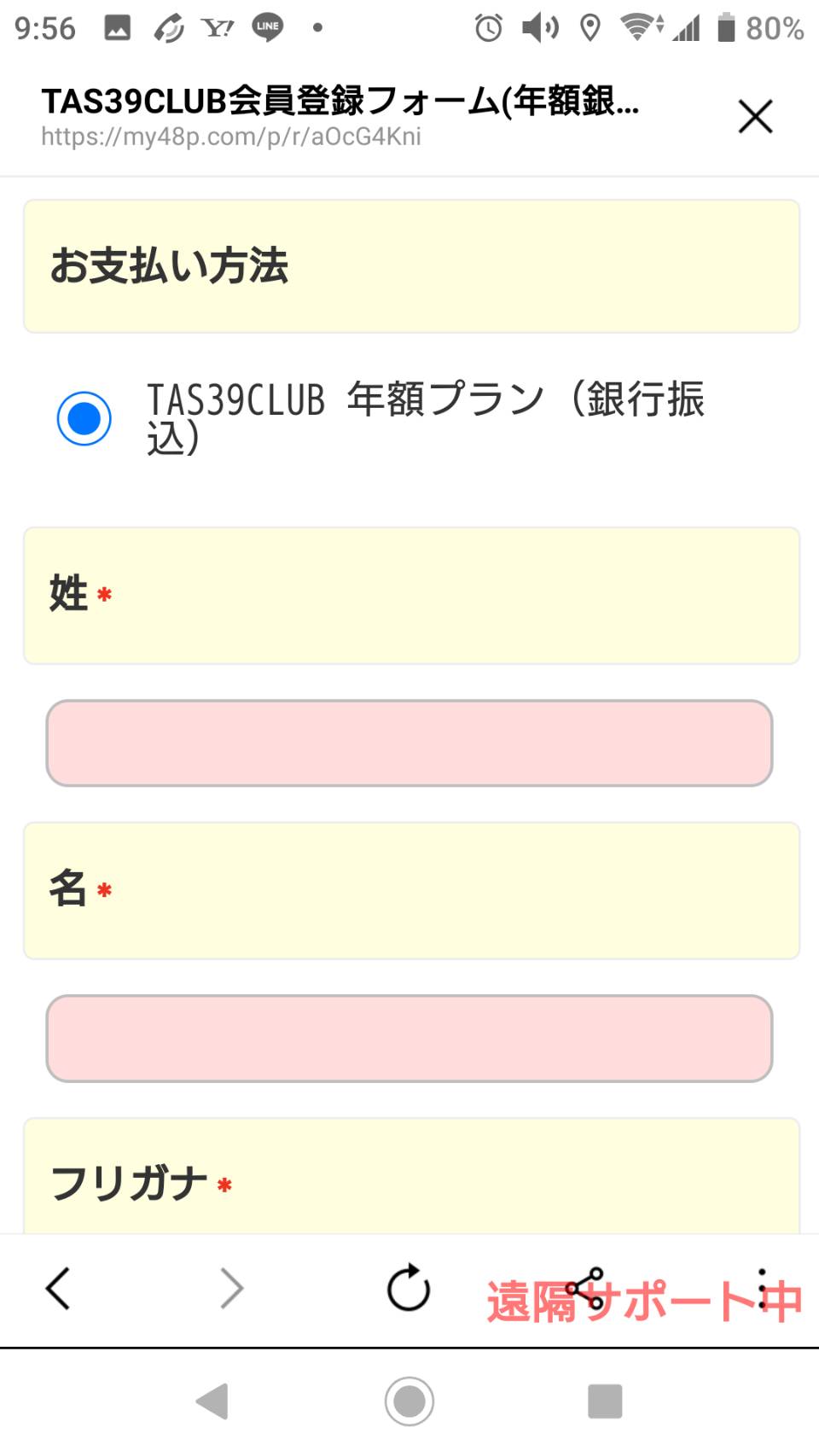The height and width of the screenshot is (1456, 819).
Task: Reload the current page
Action: pyautogui.click(x=409, y=1287)
